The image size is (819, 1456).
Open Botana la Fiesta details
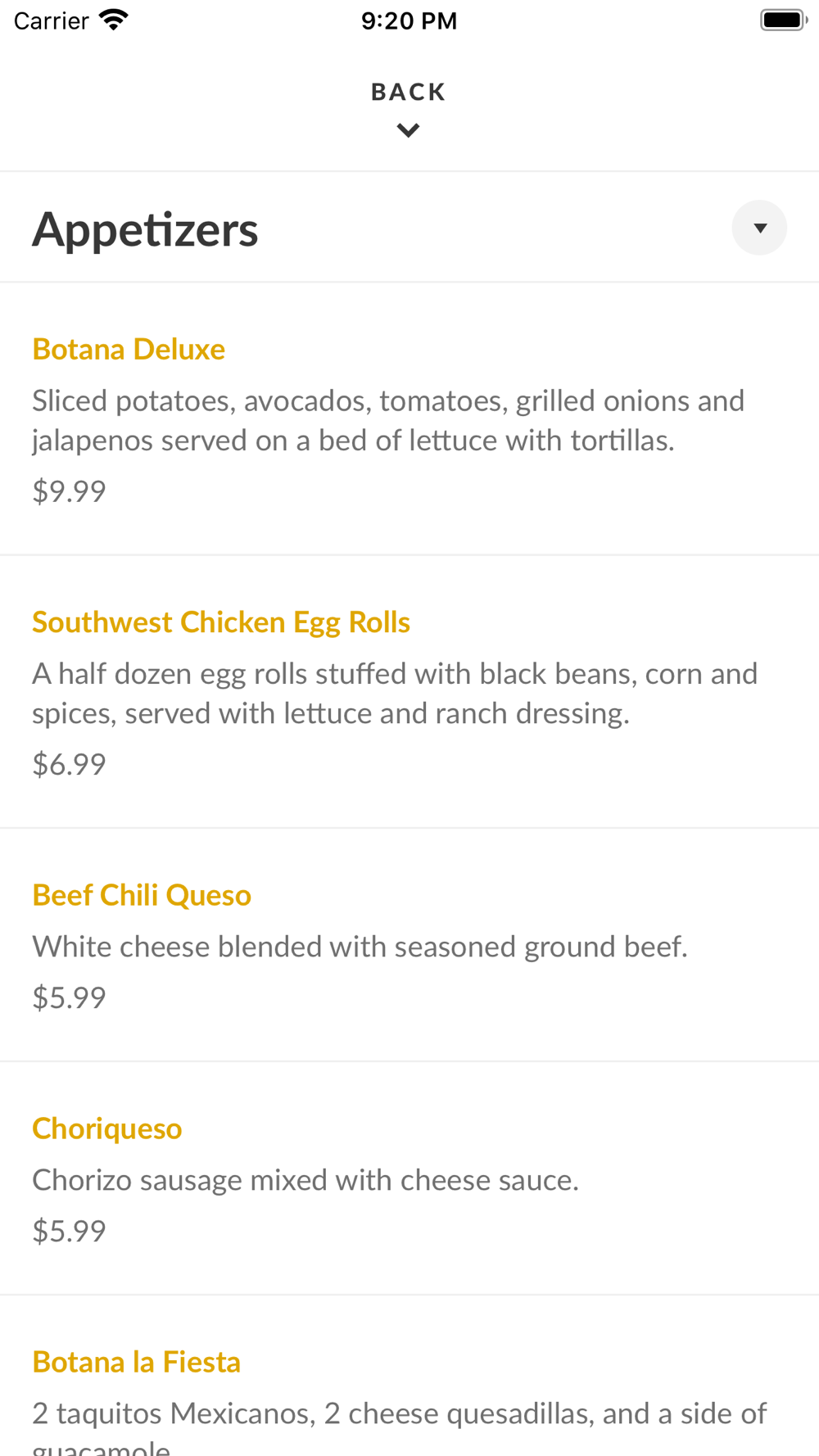pos(409,1376)
